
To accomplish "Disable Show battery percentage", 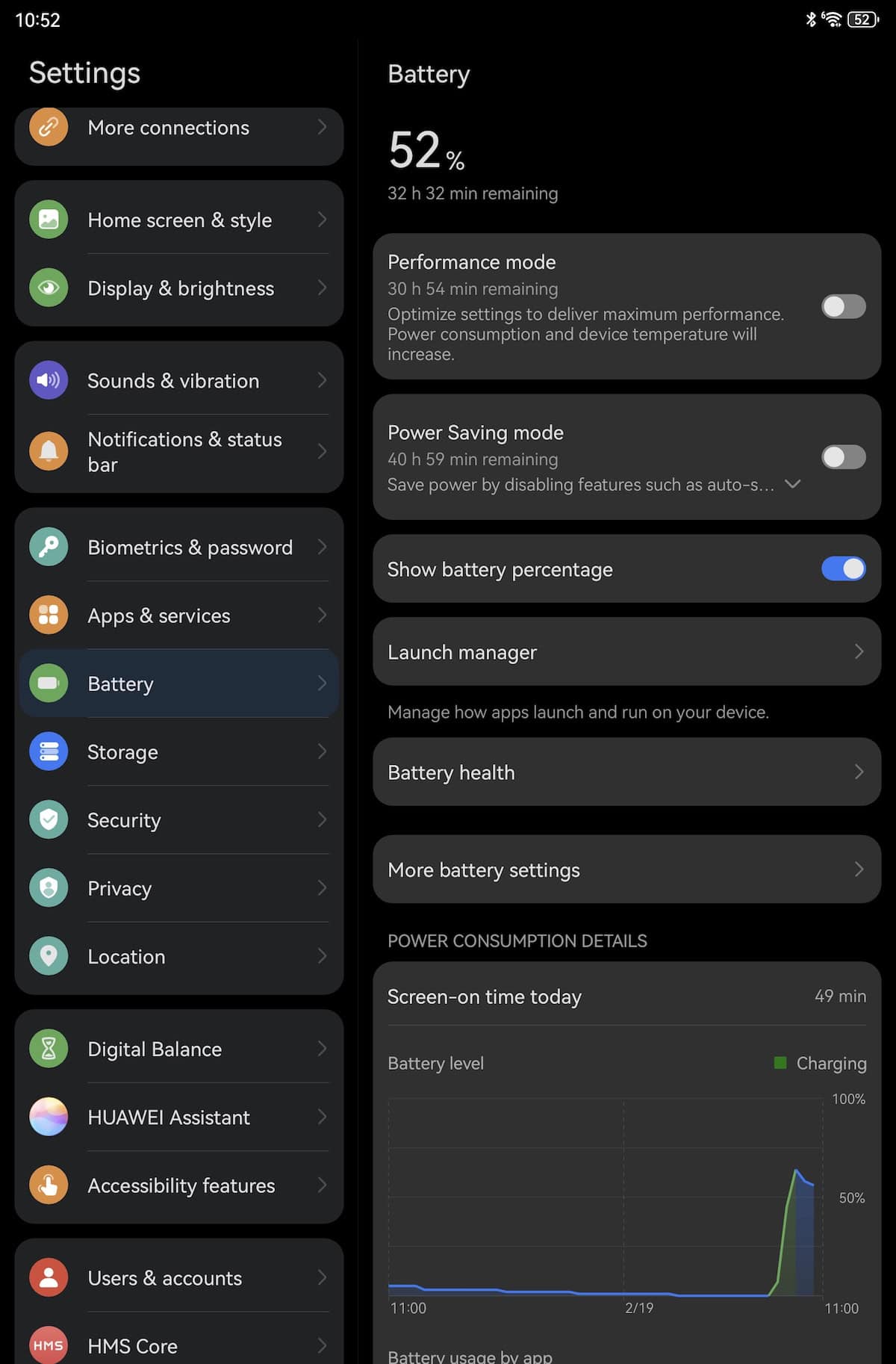I will (x=843, y=569).
